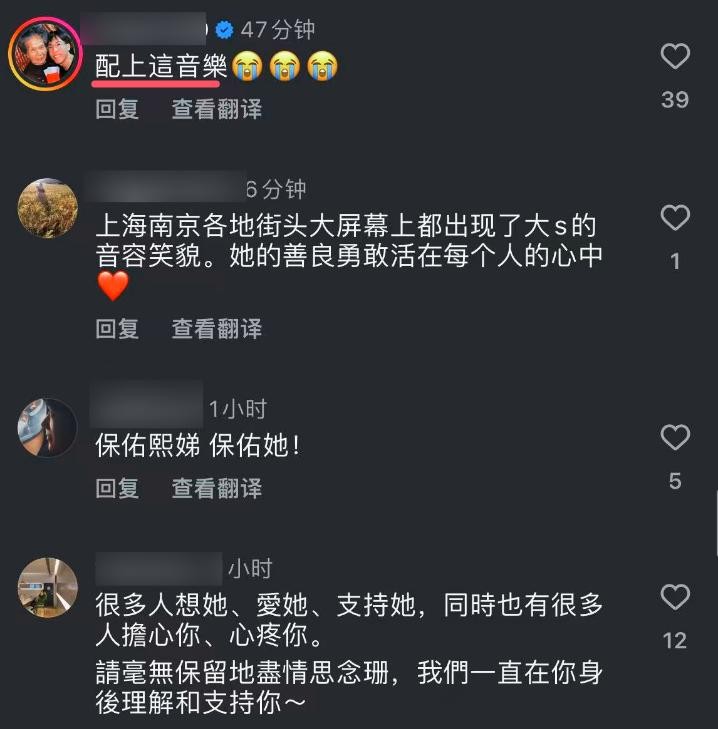Open the avatar of the 上海南京 commenter
Image resolution: width=718 pixels, height=729 pixels.
click(47, 209)
